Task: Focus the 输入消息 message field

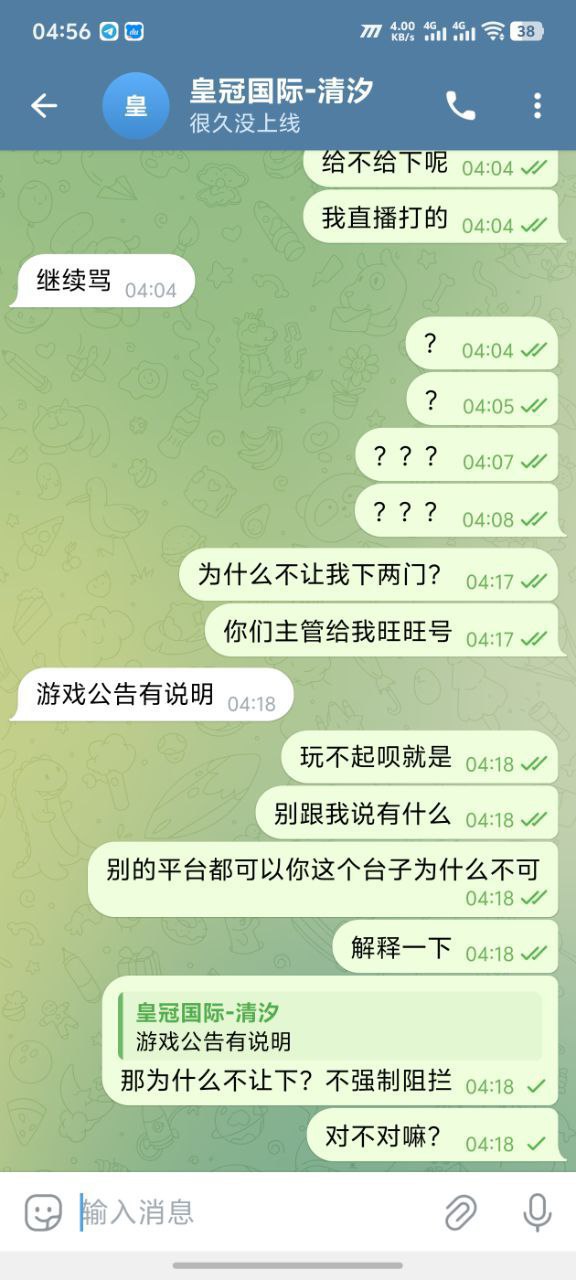Action: (255, 1213)
